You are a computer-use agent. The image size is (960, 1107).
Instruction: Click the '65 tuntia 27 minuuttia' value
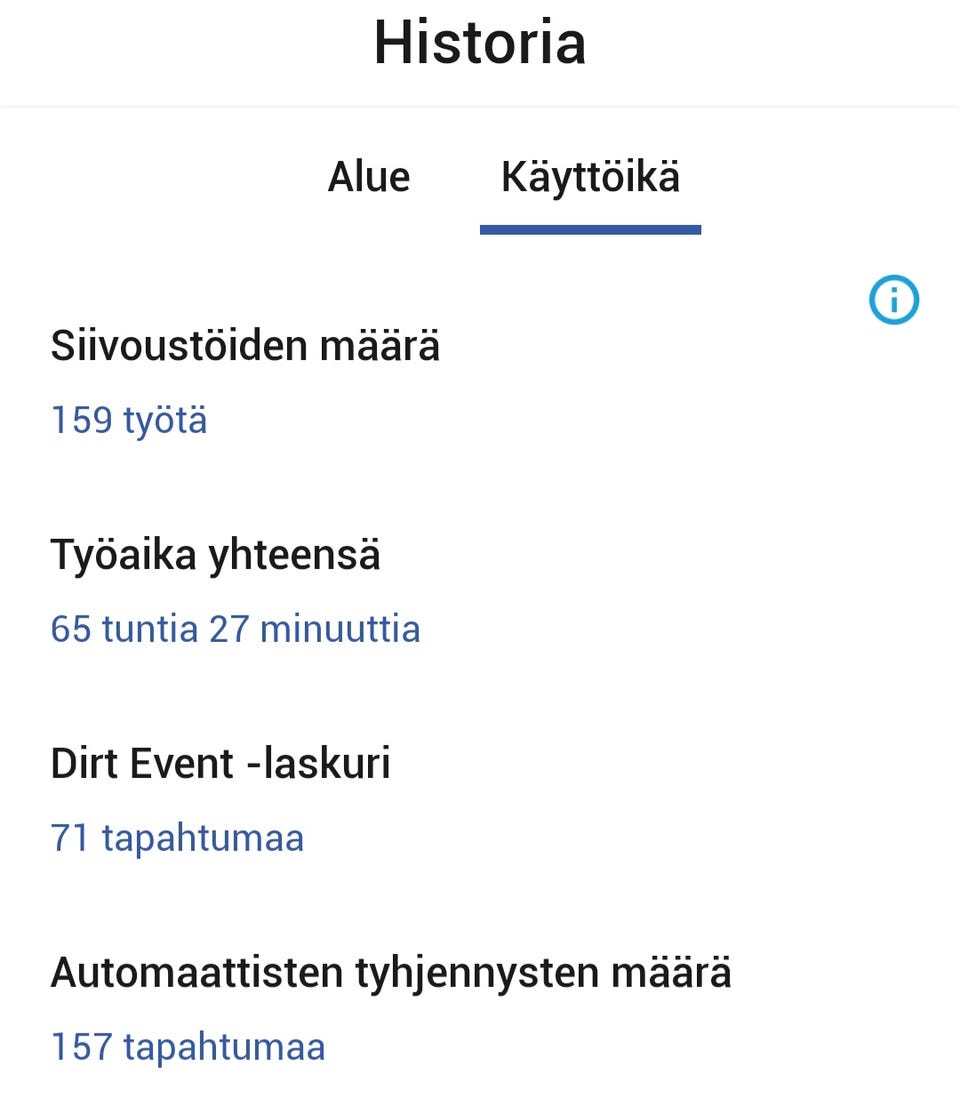click(236, 629)
